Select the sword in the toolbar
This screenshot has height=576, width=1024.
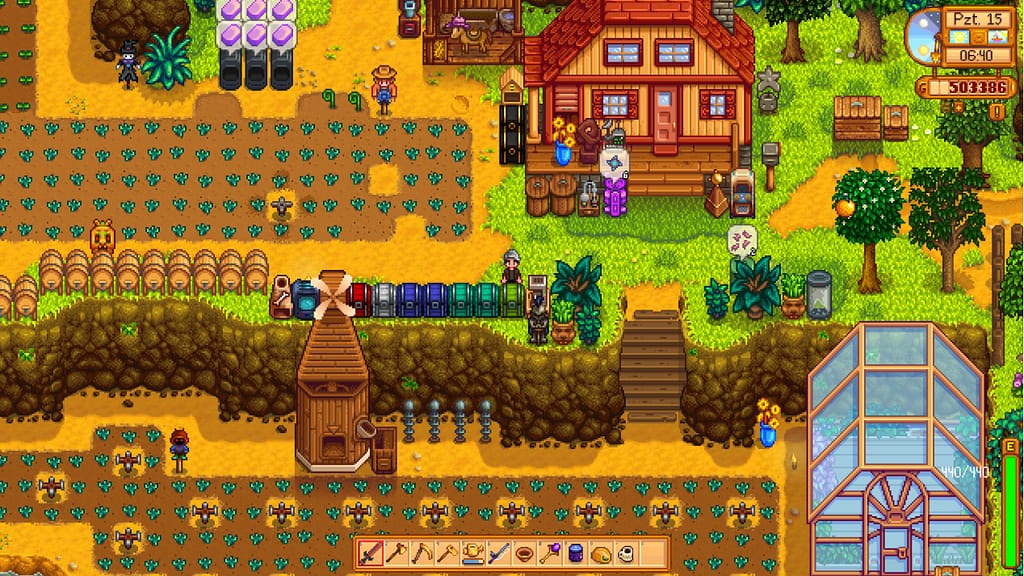(x=371, y=553)
